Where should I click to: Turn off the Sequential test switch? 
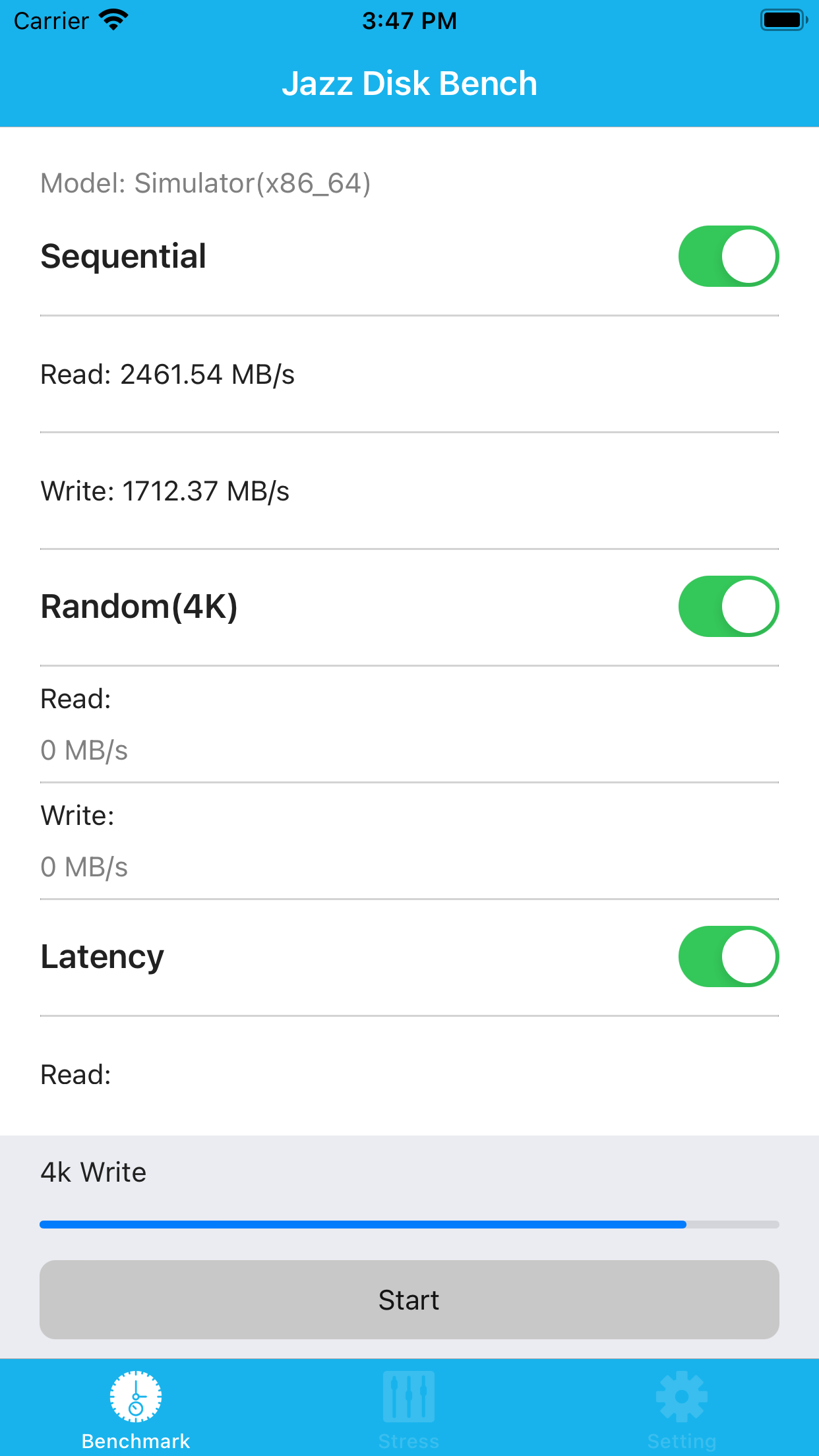(x=729, y=256)
